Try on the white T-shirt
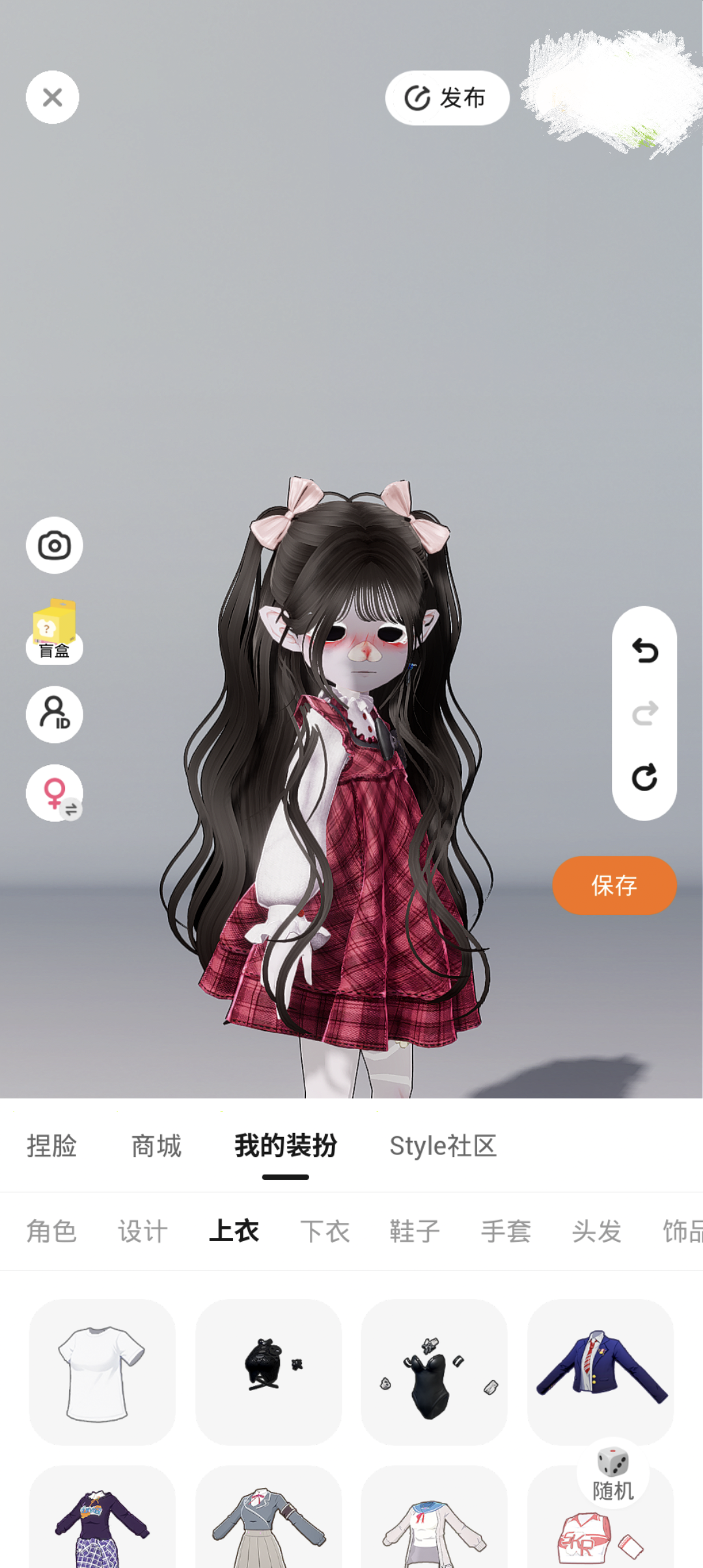703x1568 pixels. click(102, 1372)
